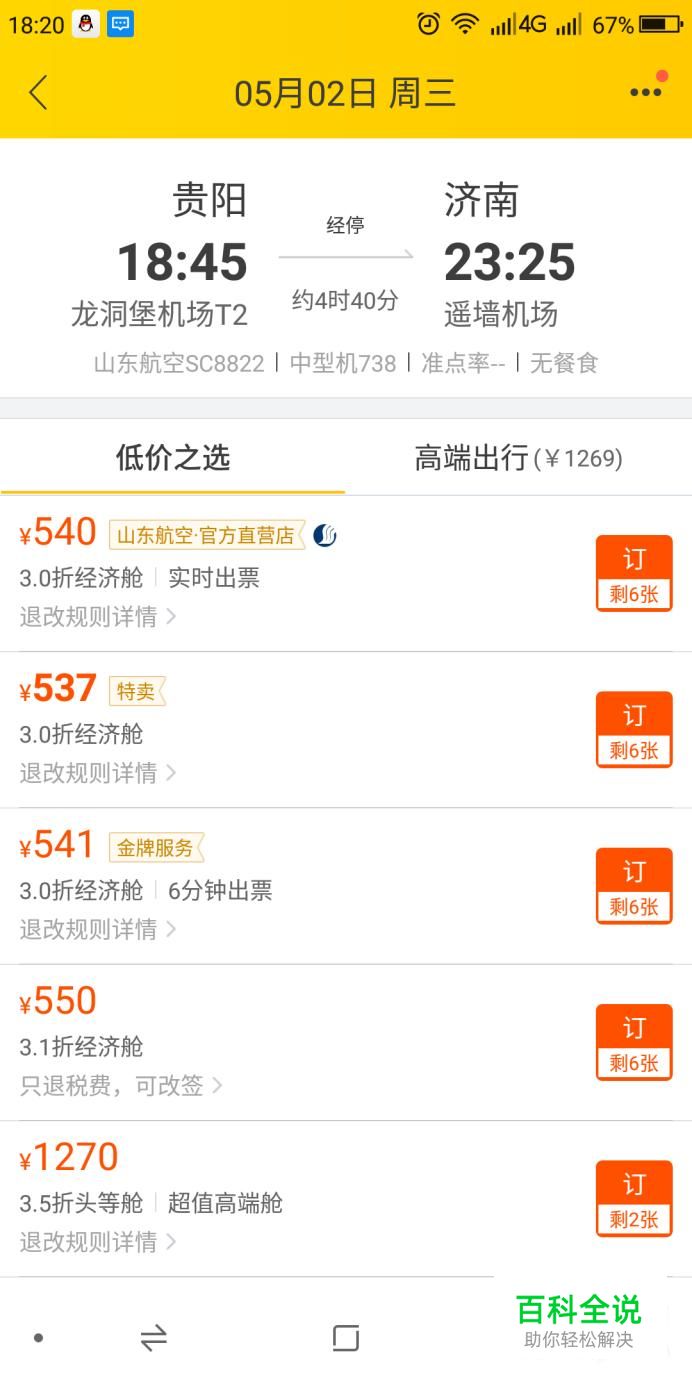Open the system recent apps square button
Viewport: 692px width, 1384px height.
click(345, 1338)
